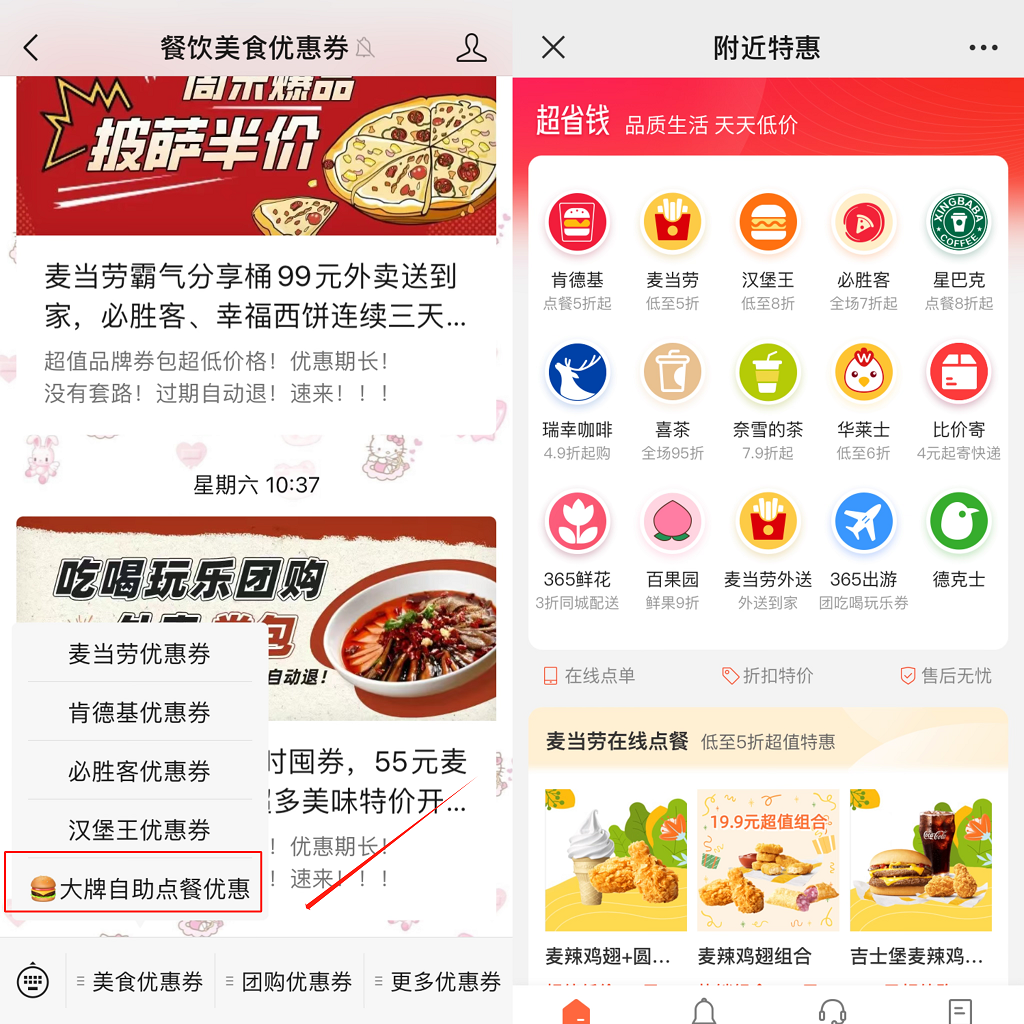Open 365鲜花 flower delivery
This screenshot has width=1024, height=1024.
click(x=577, y=523)
